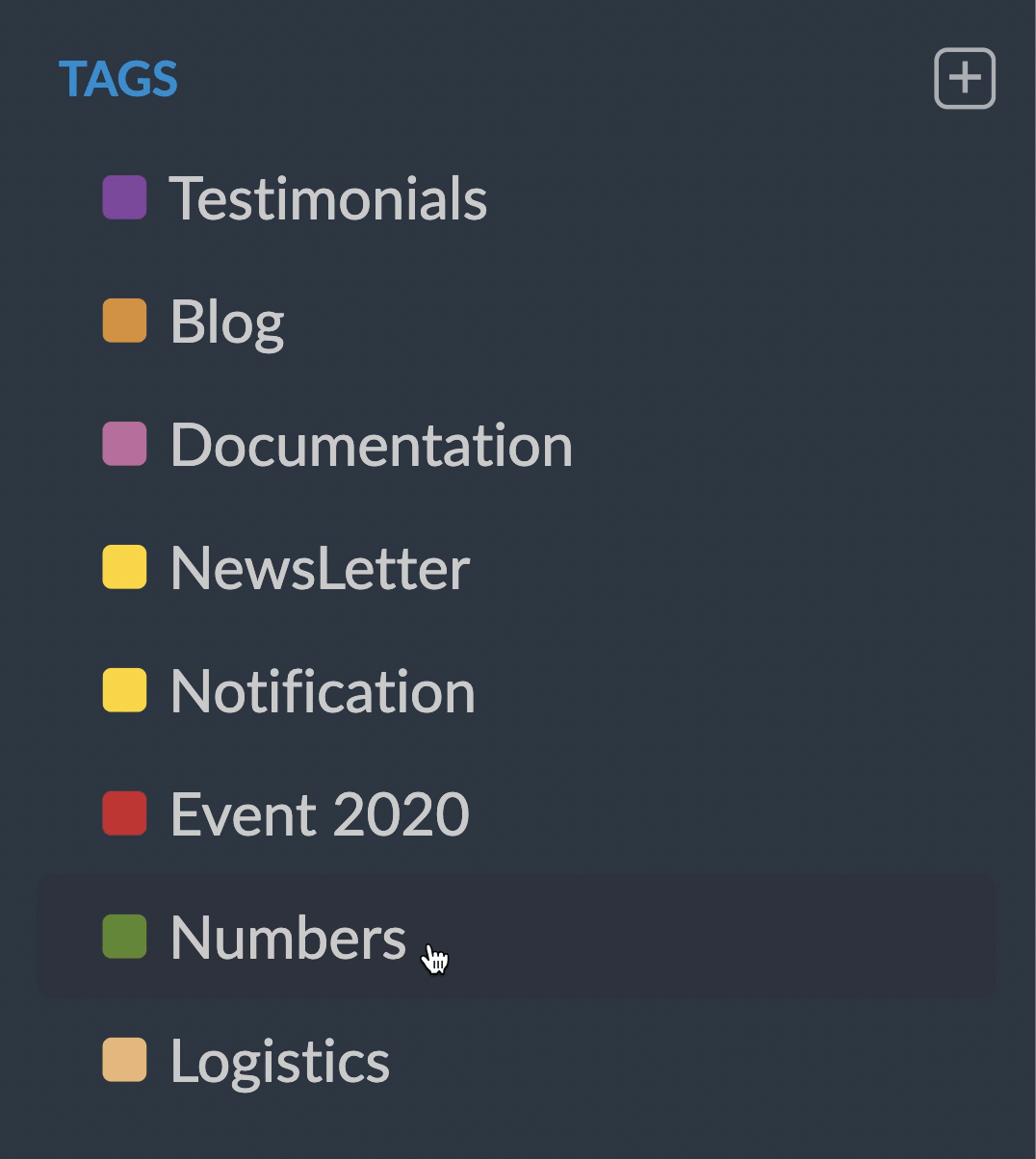Click the orange Blog tag square
Viewport: 1036px width, 1159px height.
(x=124, y=322)
